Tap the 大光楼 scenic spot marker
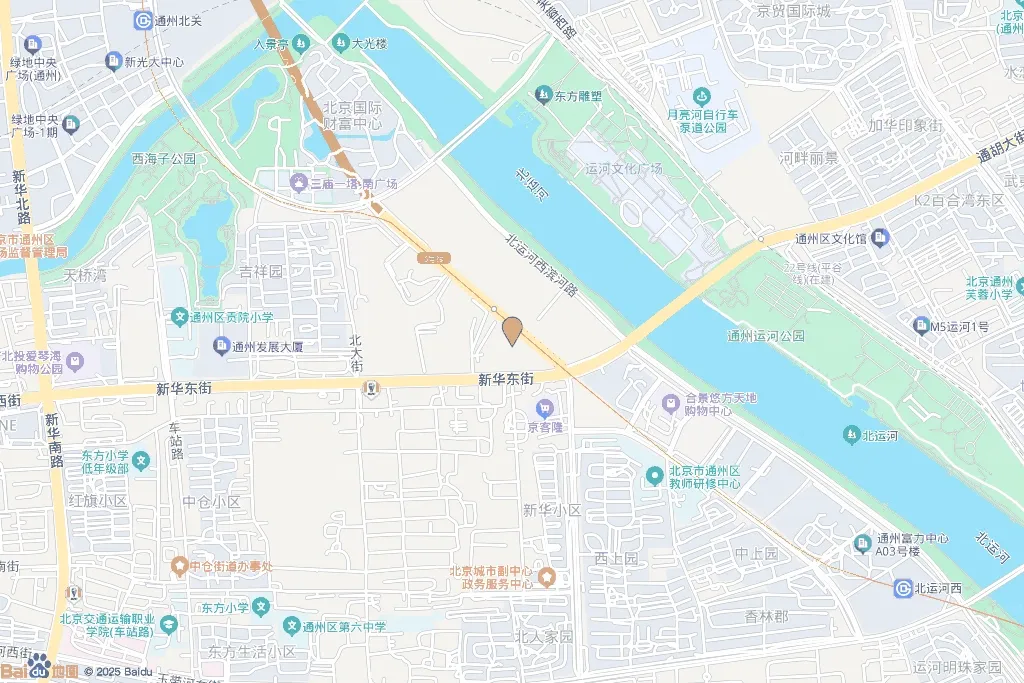The image size is (1024, 683). (x=340, y=43)
